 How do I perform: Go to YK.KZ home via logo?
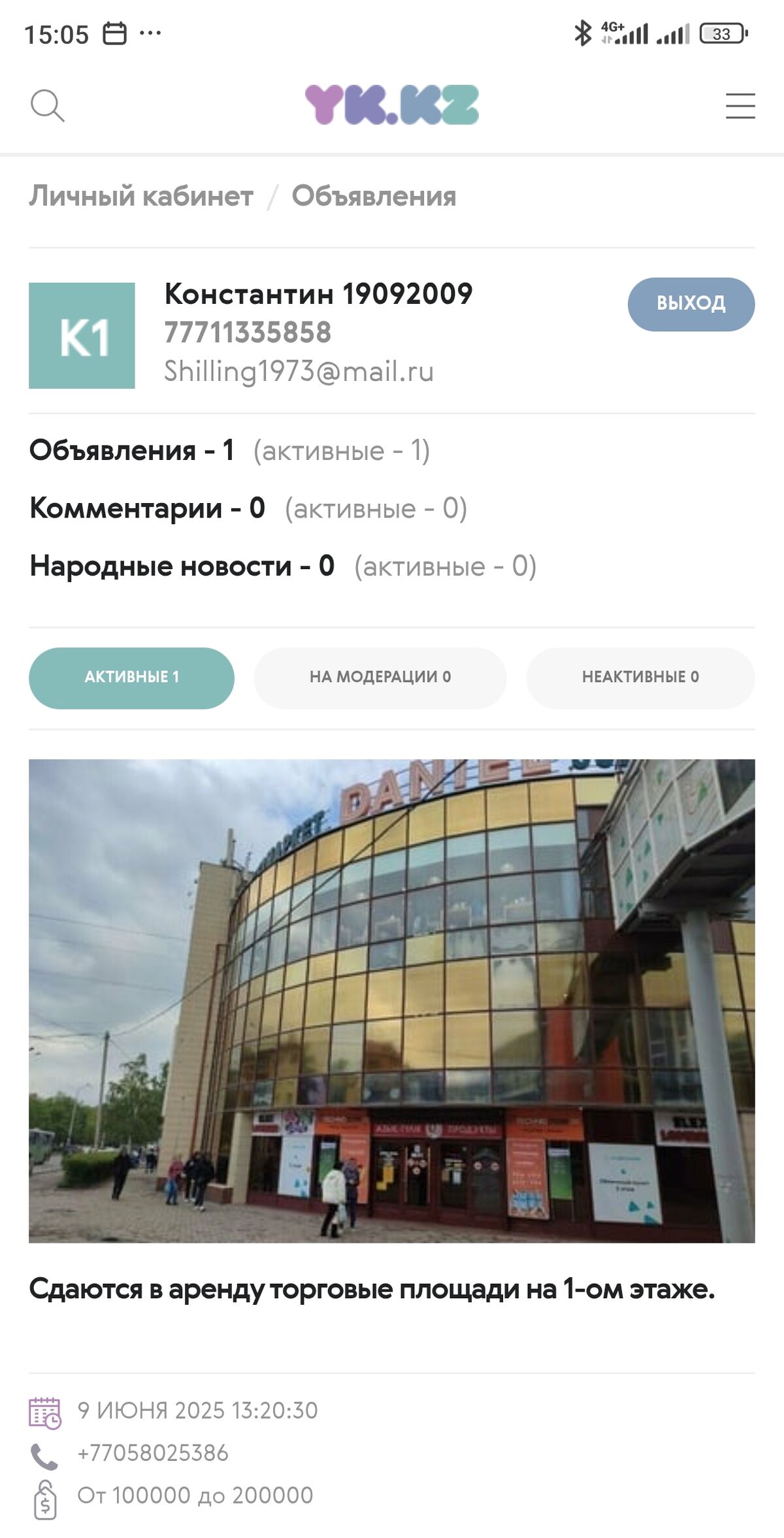[x=392, y=105]
